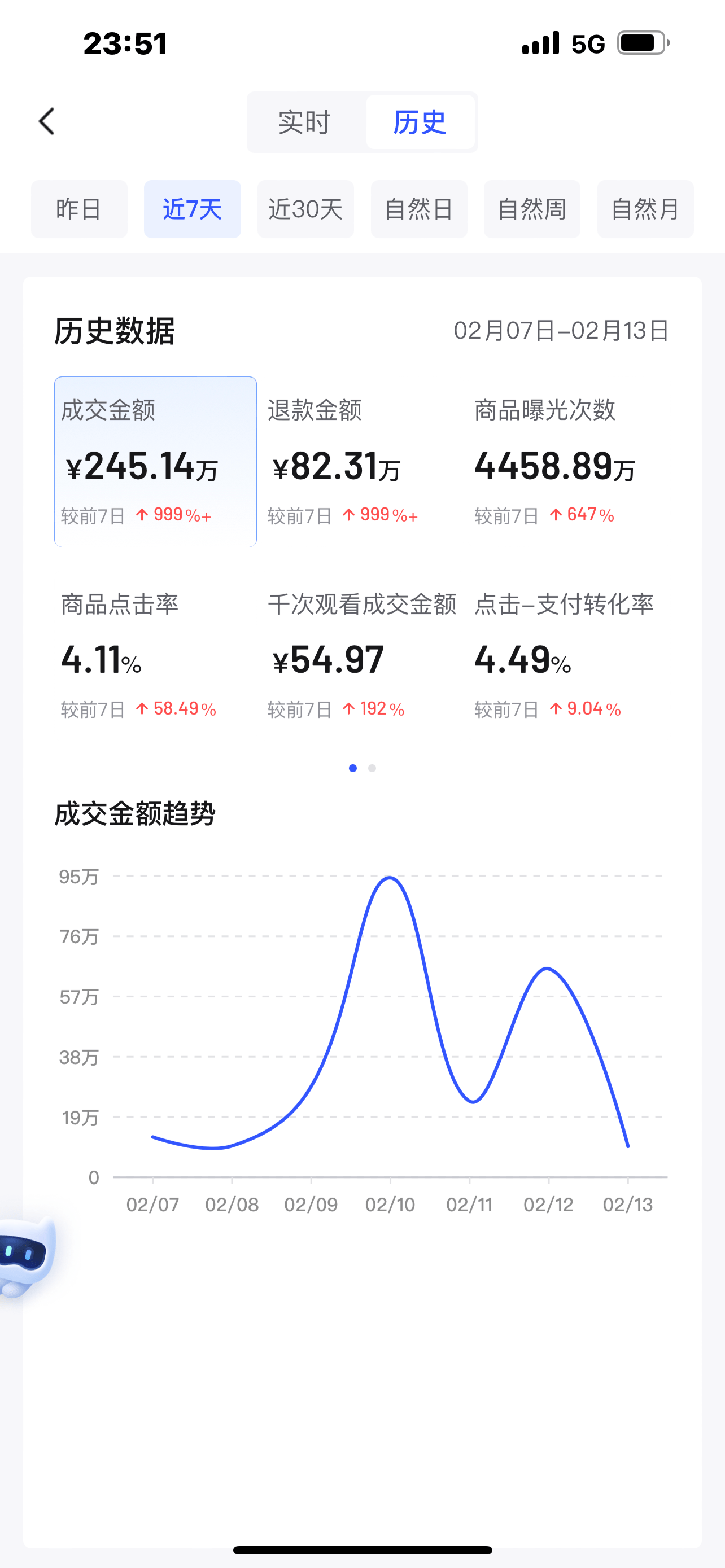Tap the 5G network indicator
Viewport: 725px width, 1568px height.
pyautogui.click(x=586, y=41)
